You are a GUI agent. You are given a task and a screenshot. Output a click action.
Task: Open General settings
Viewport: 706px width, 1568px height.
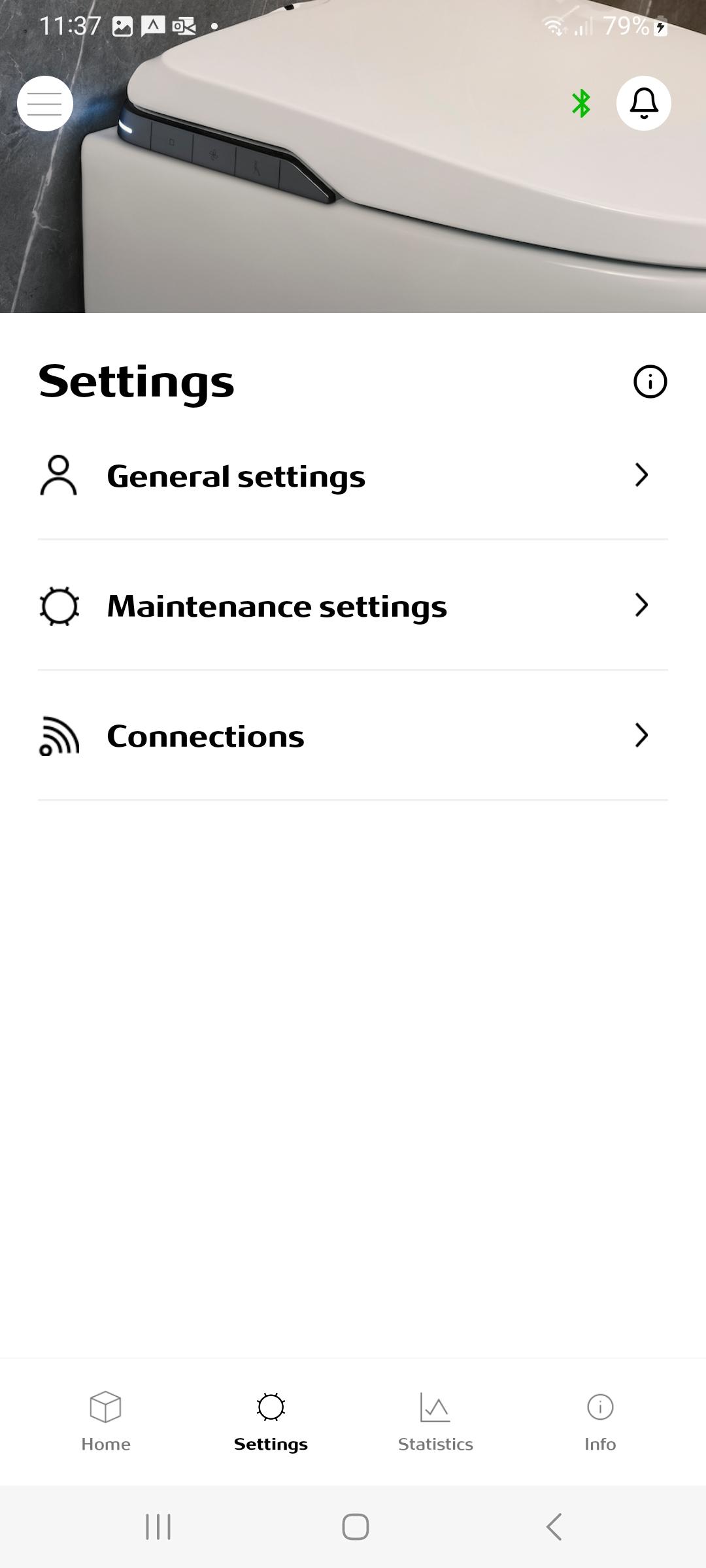[353, 476]
